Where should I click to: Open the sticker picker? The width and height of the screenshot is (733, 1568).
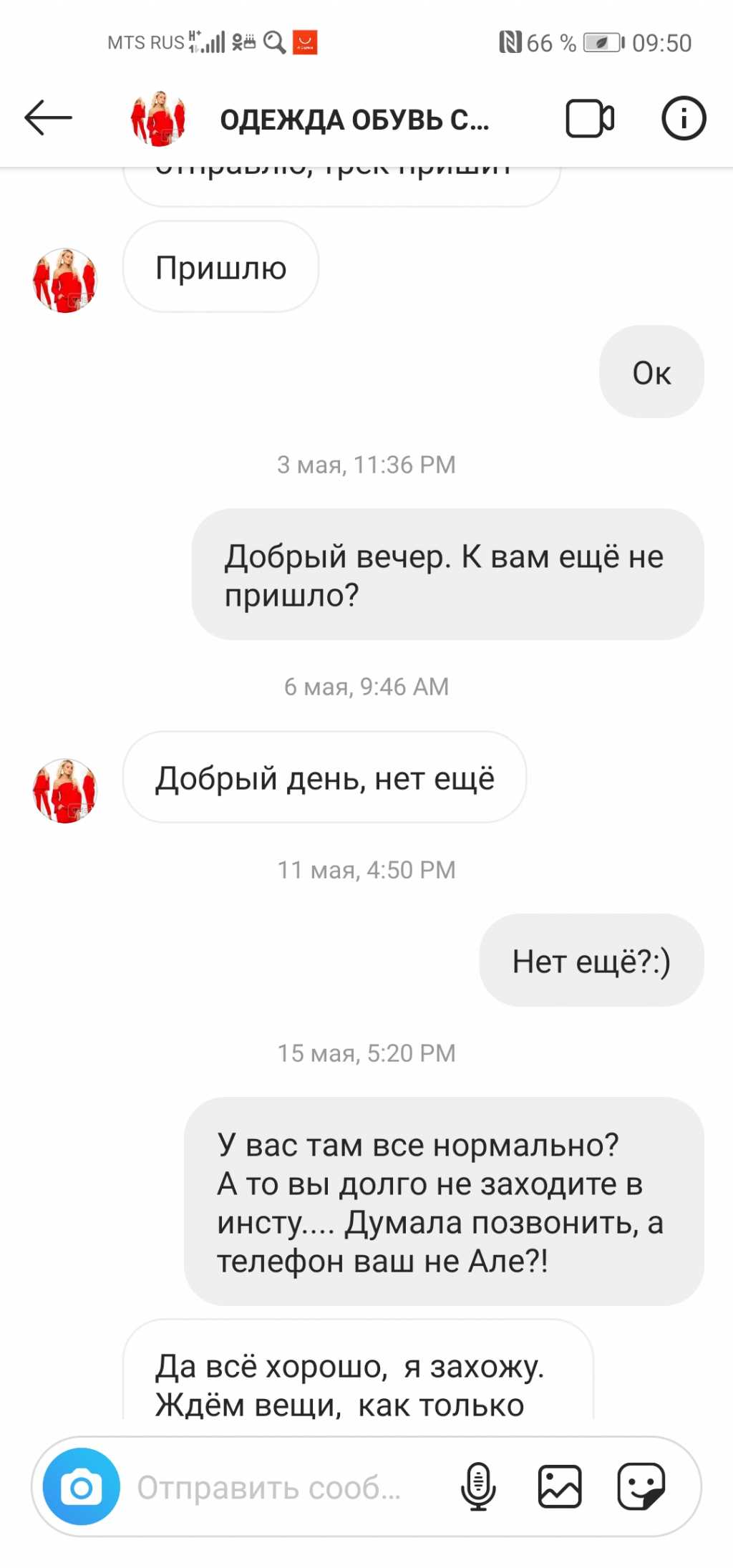[641, 1486]
